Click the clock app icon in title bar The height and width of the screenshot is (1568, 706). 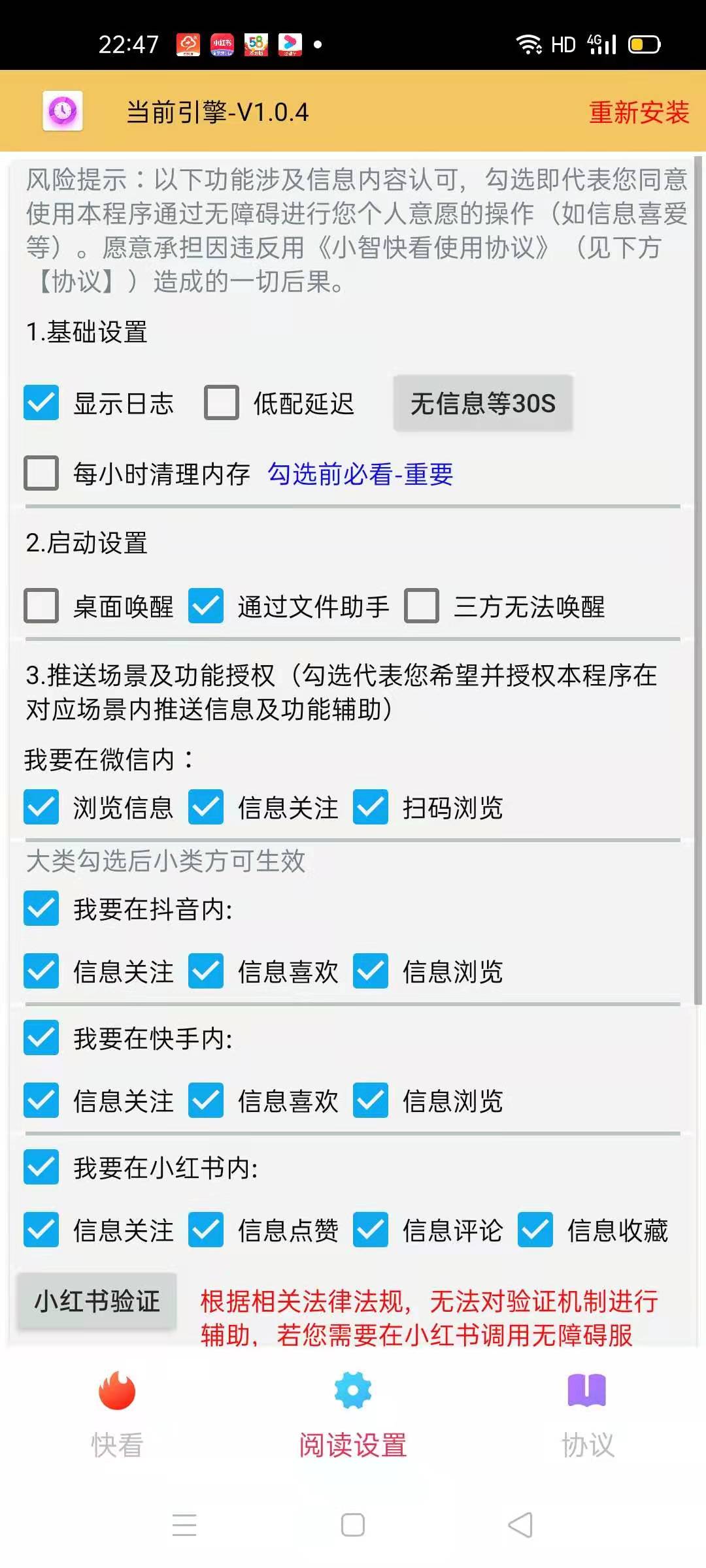pos(61,112)
